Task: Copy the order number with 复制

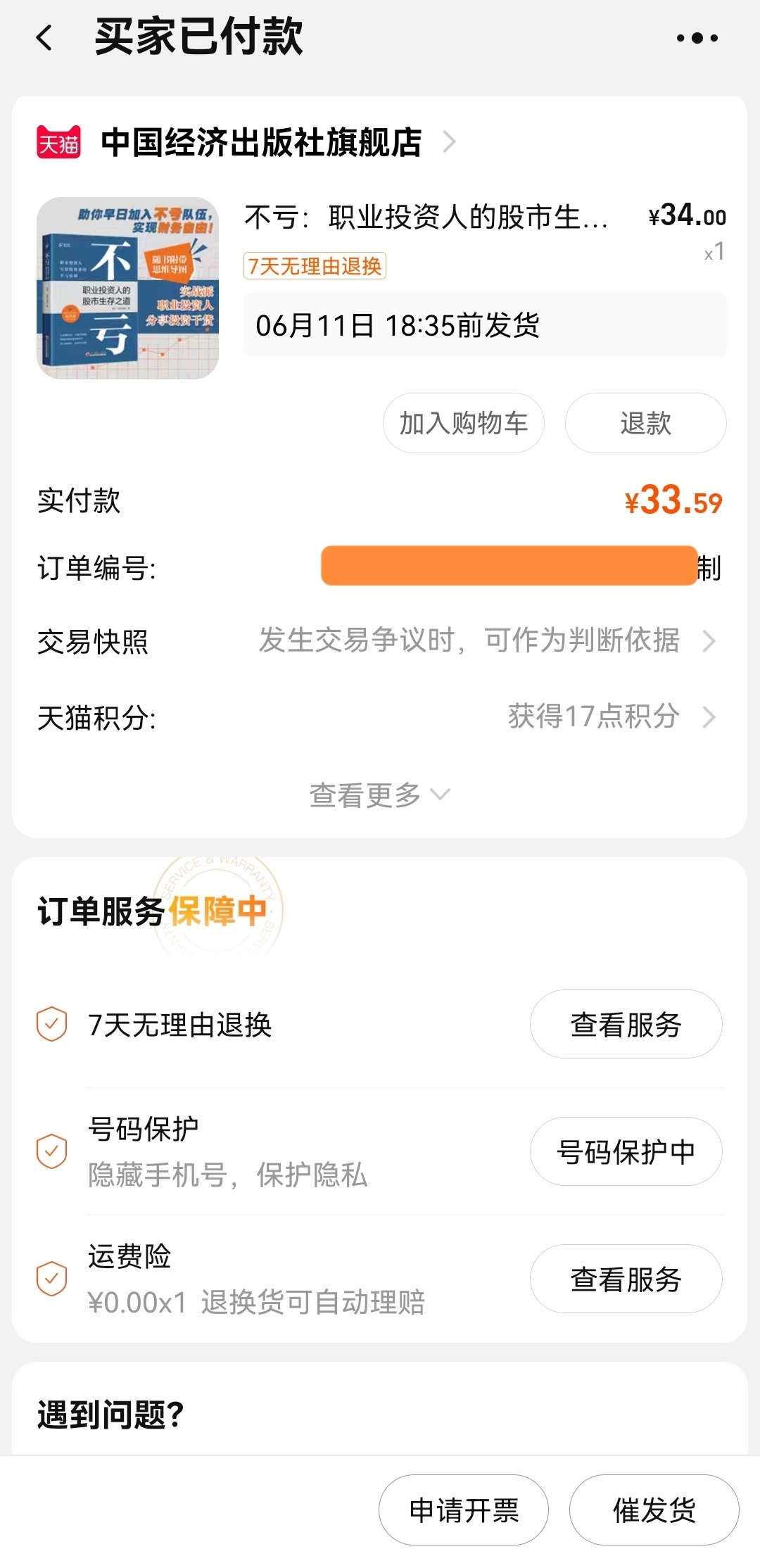Action: pos(709,567)
